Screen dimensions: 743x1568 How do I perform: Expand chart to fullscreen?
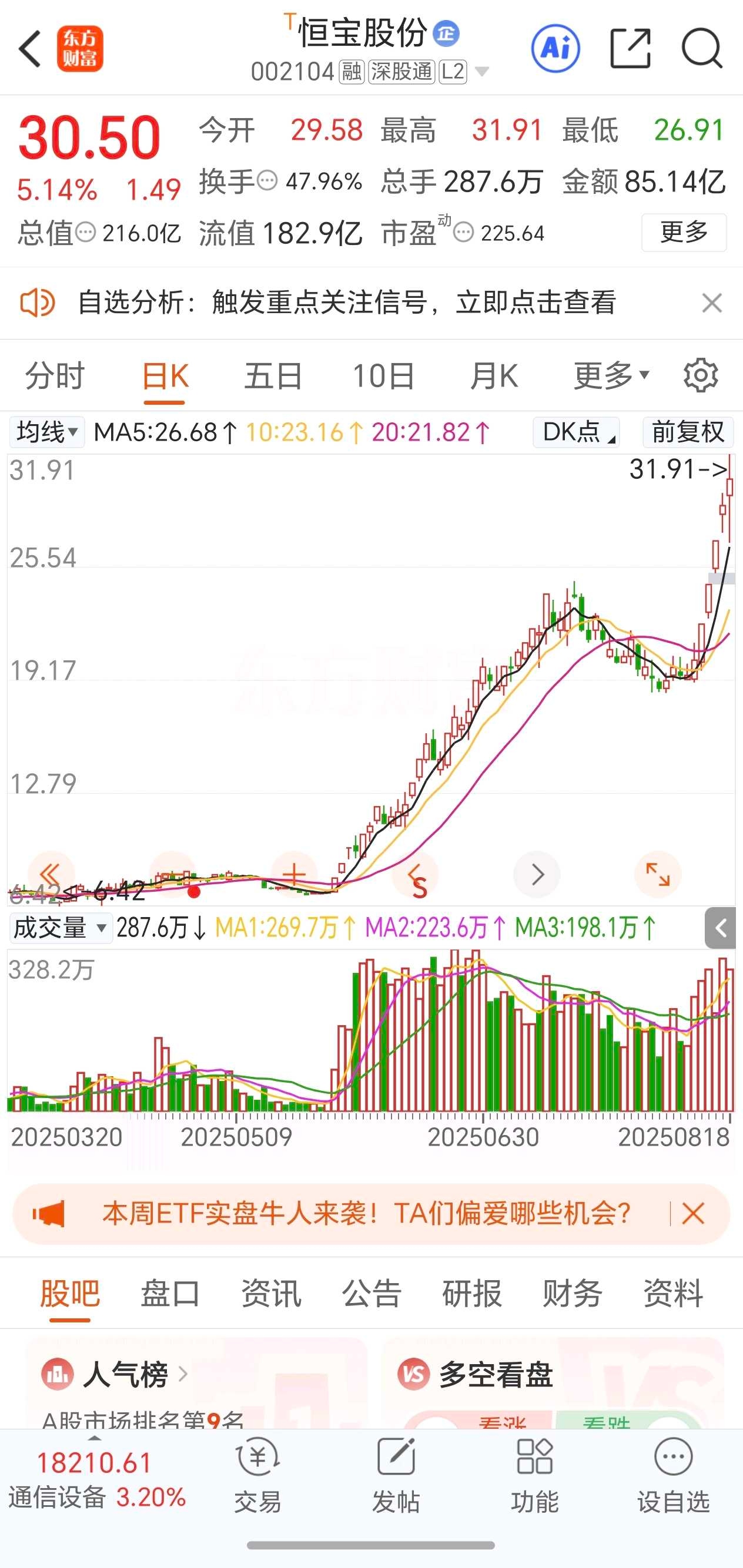coord(658,875)
